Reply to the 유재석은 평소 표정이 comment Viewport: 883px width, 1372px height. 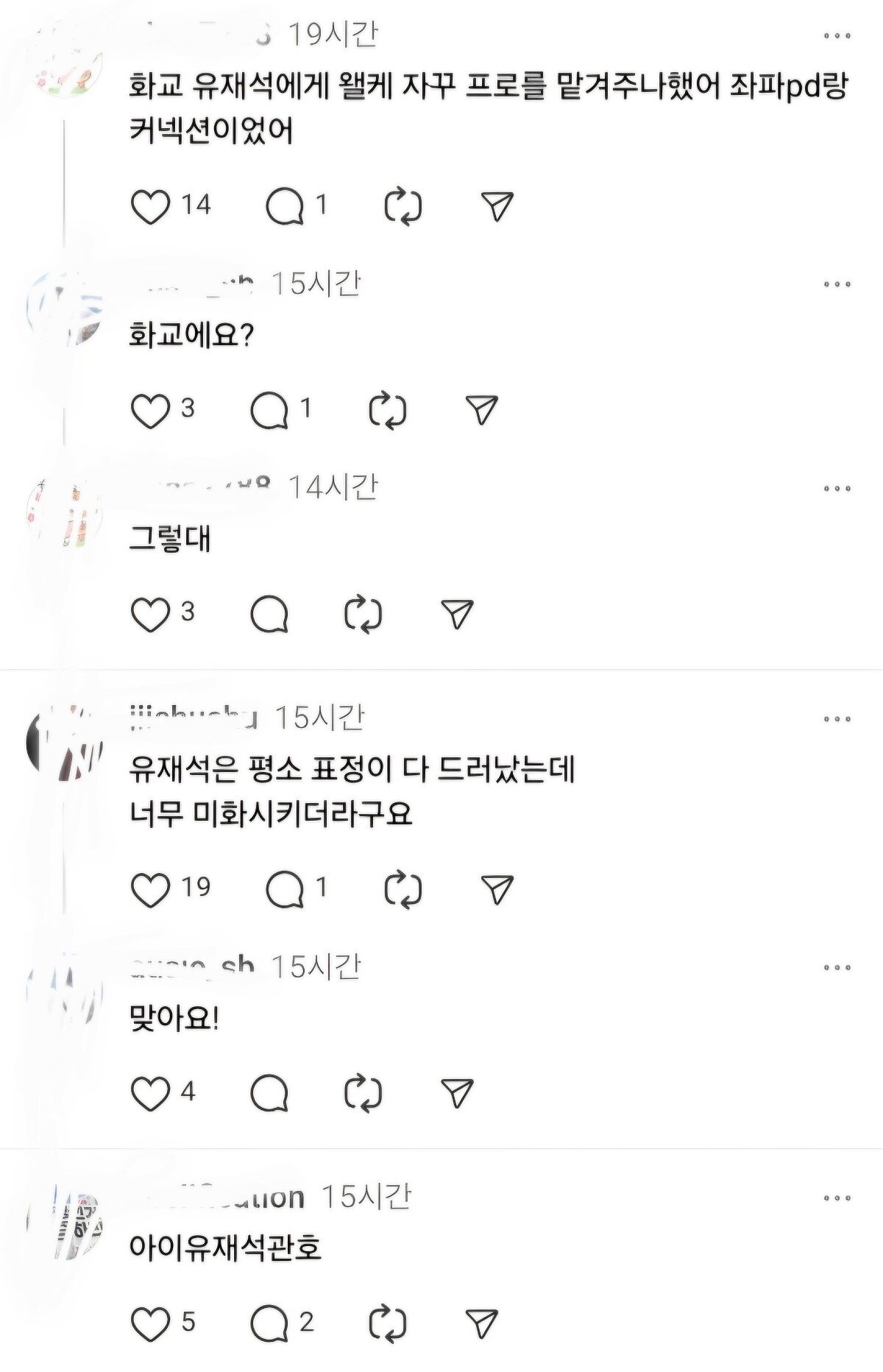pos(285,890)
